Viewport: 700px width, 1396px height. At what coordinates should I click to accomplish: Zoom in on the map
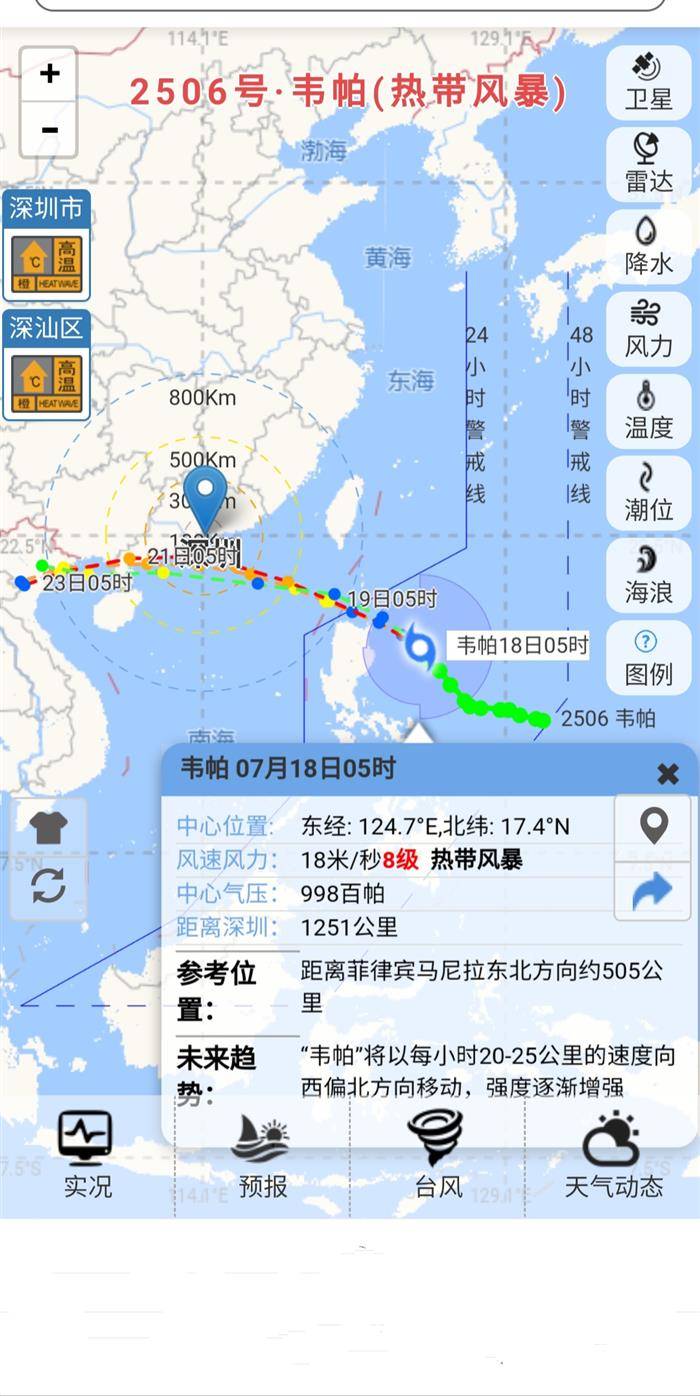tap(49, 74)
